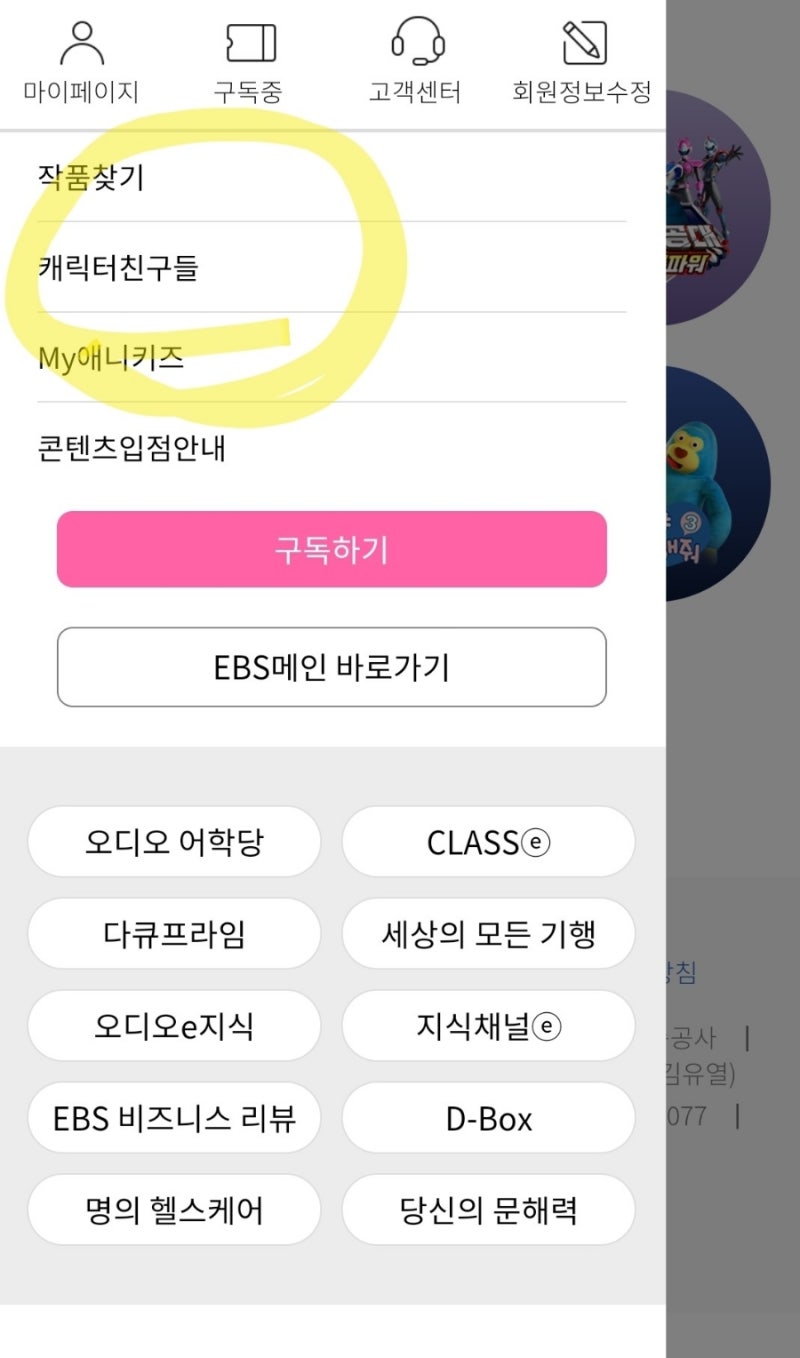Click the EBS메인 바로가기 button

click(332, 667)
